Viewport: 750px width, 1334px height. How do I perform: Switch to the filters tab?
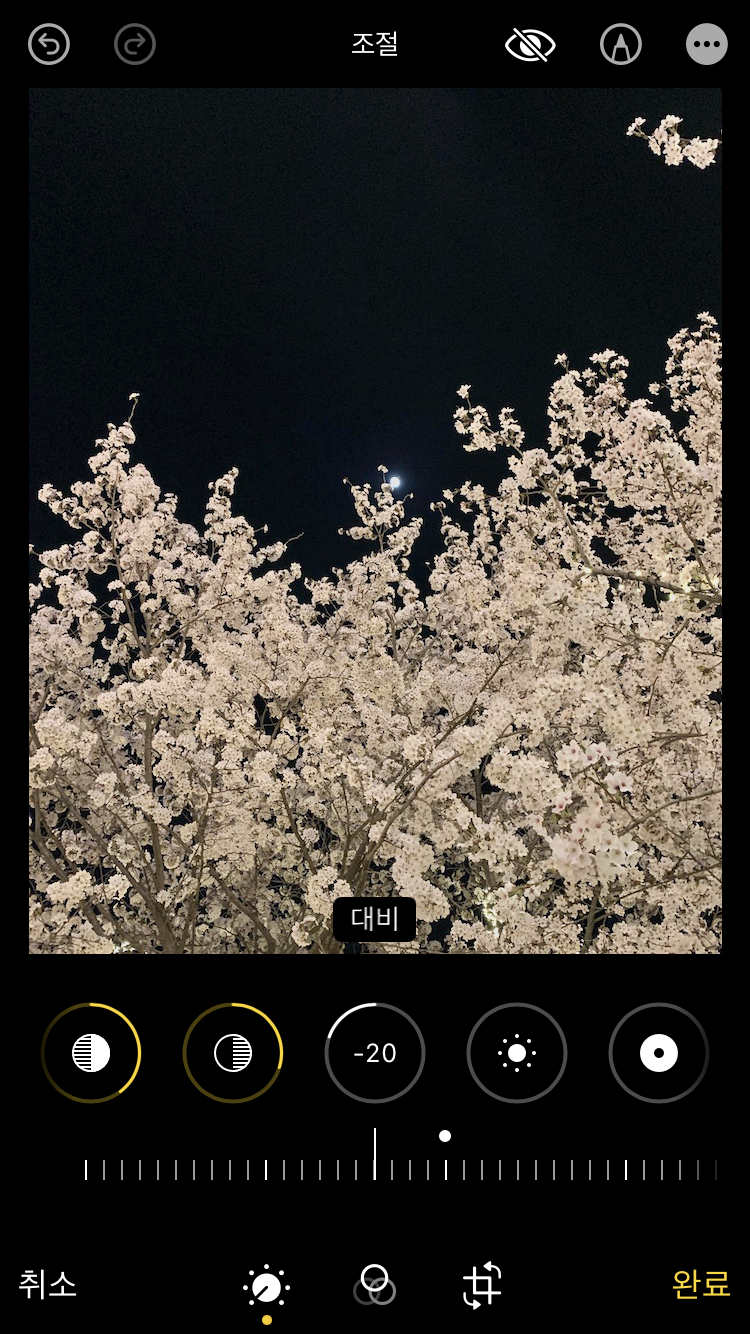(x=375, y=1285)
